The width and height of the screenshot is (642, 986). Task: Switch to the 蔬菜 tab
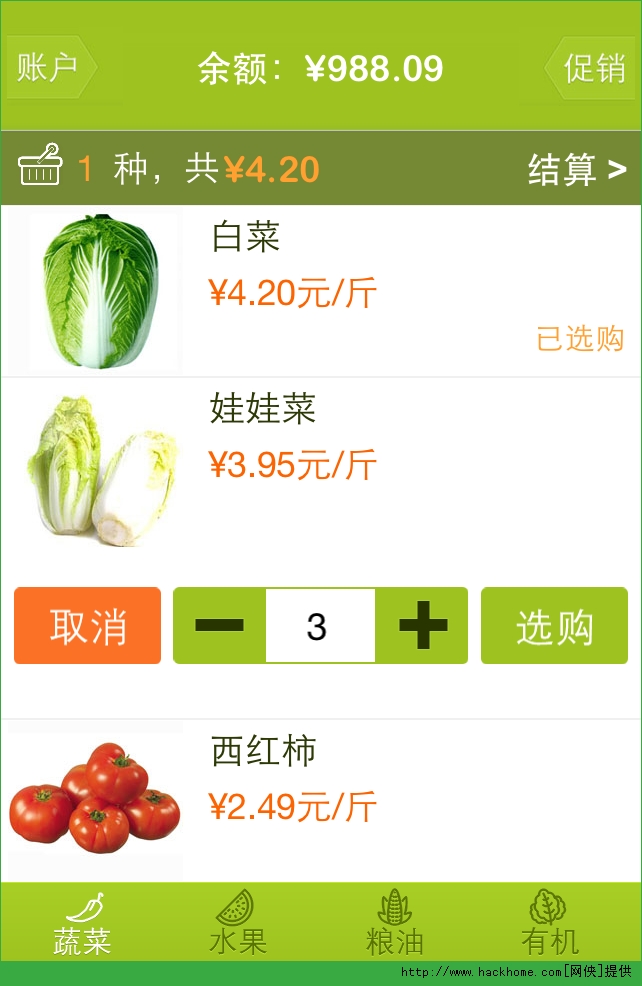(82, 924)
